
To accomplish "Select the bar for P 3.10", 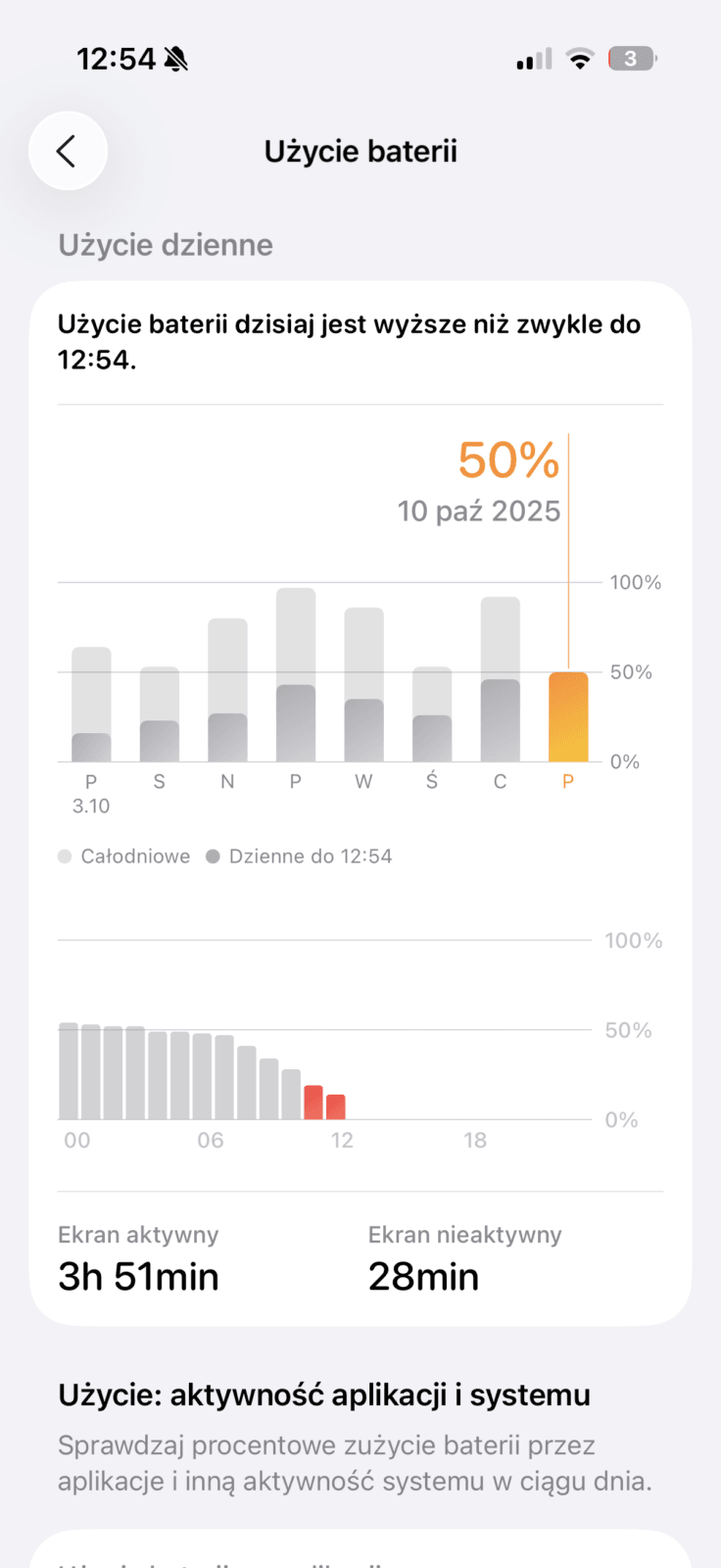I will point(91,706).
